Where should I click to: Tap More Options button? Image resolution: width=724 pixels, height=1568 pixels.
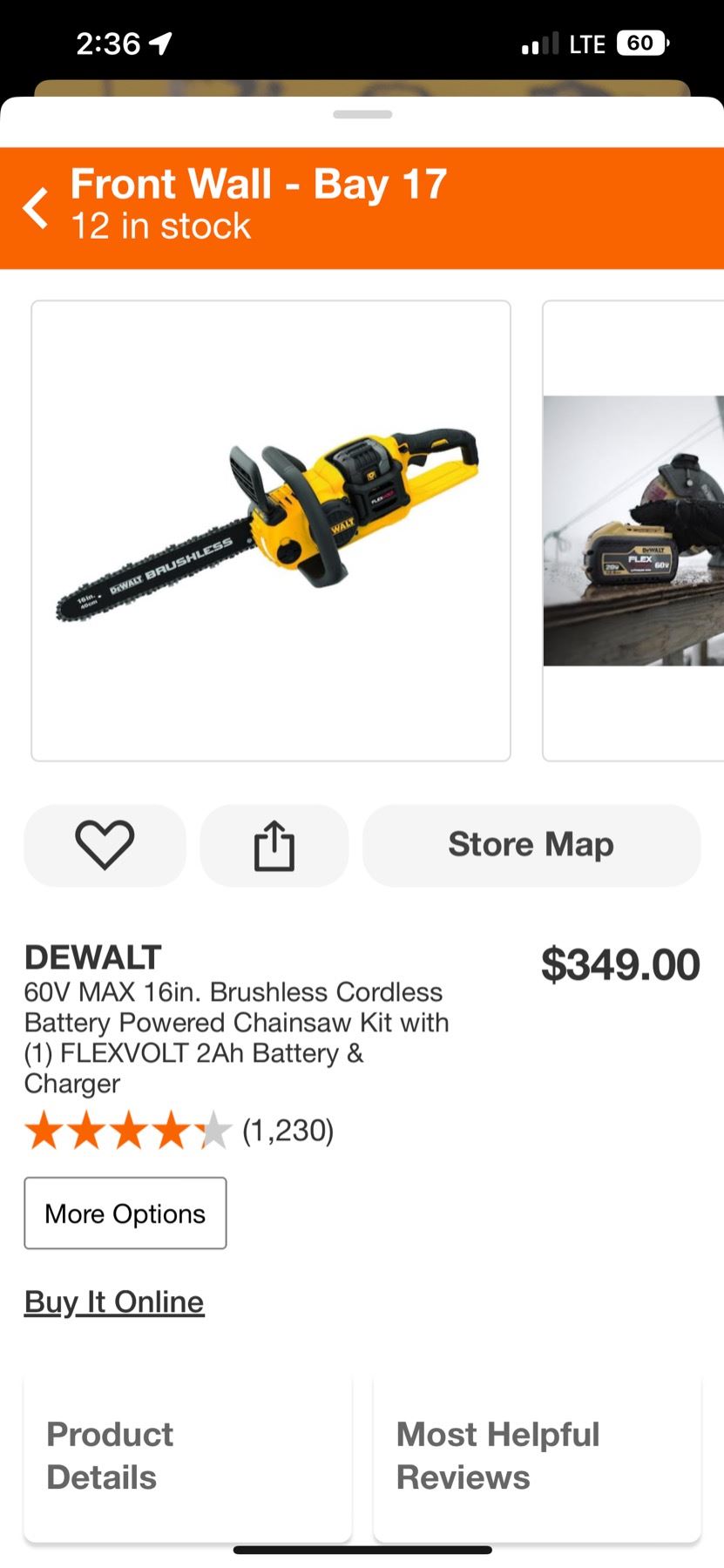click(125, 1213)
